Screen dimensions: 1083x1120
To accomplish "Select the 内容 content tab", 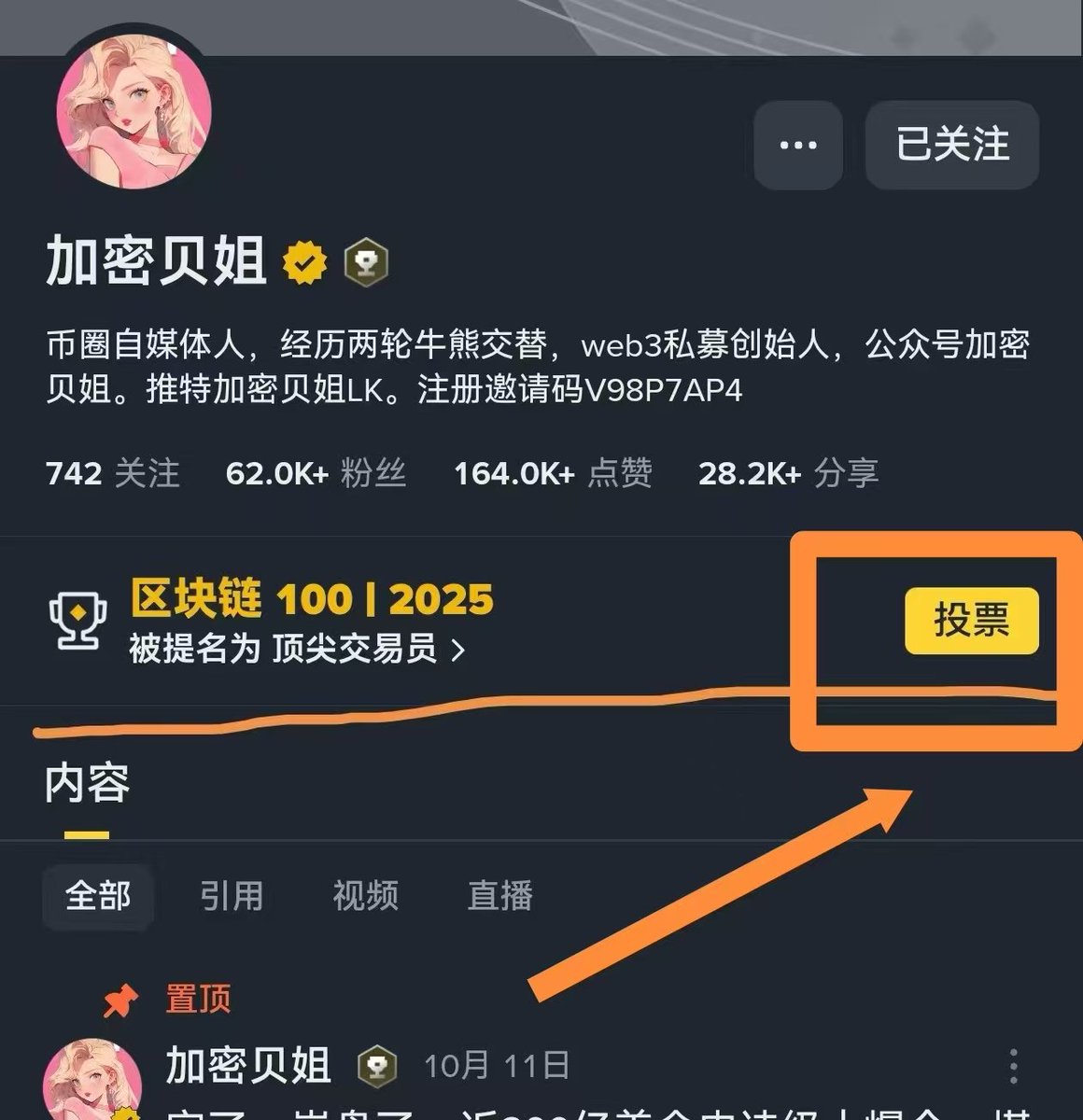I will click(x=87, y=784).
